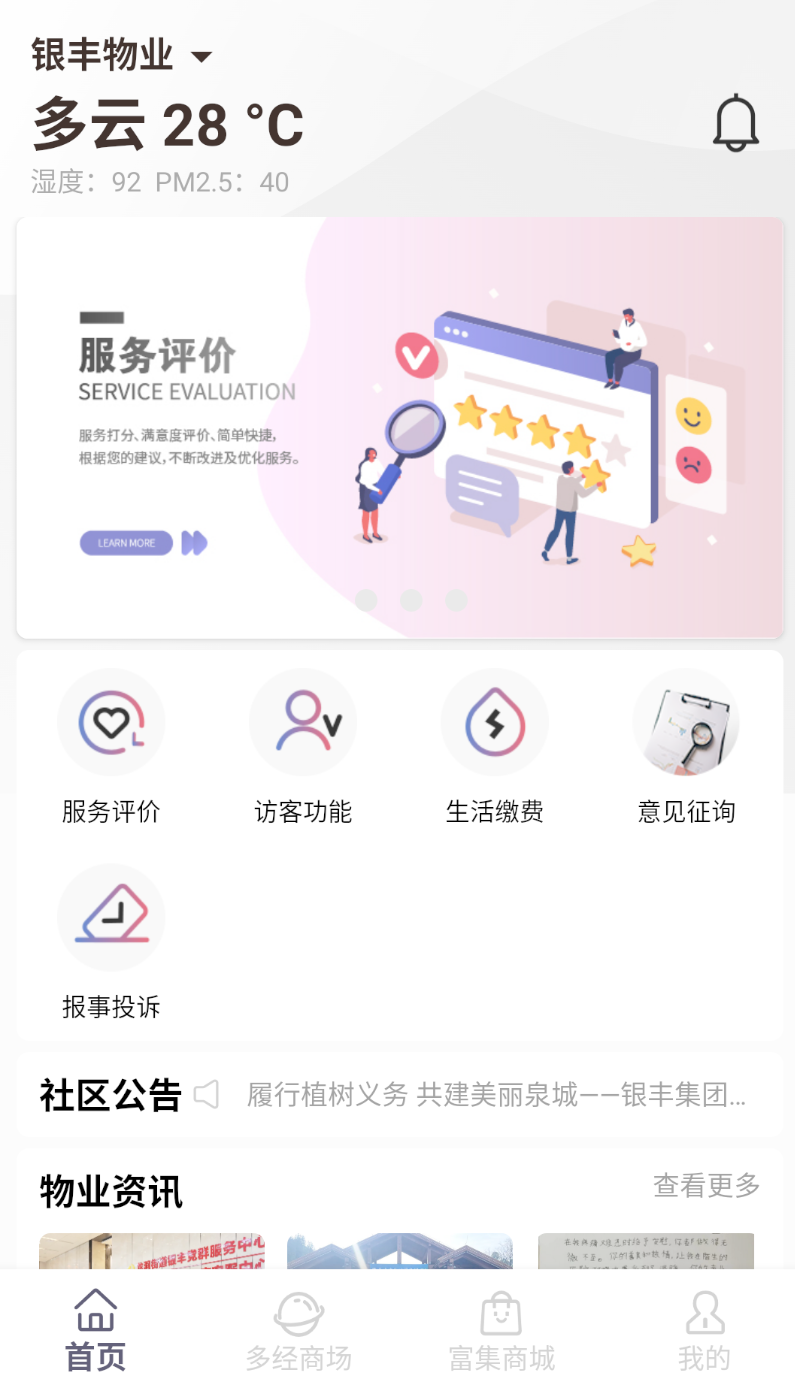Go to 生活缴费 bill payment

point(495,747)
